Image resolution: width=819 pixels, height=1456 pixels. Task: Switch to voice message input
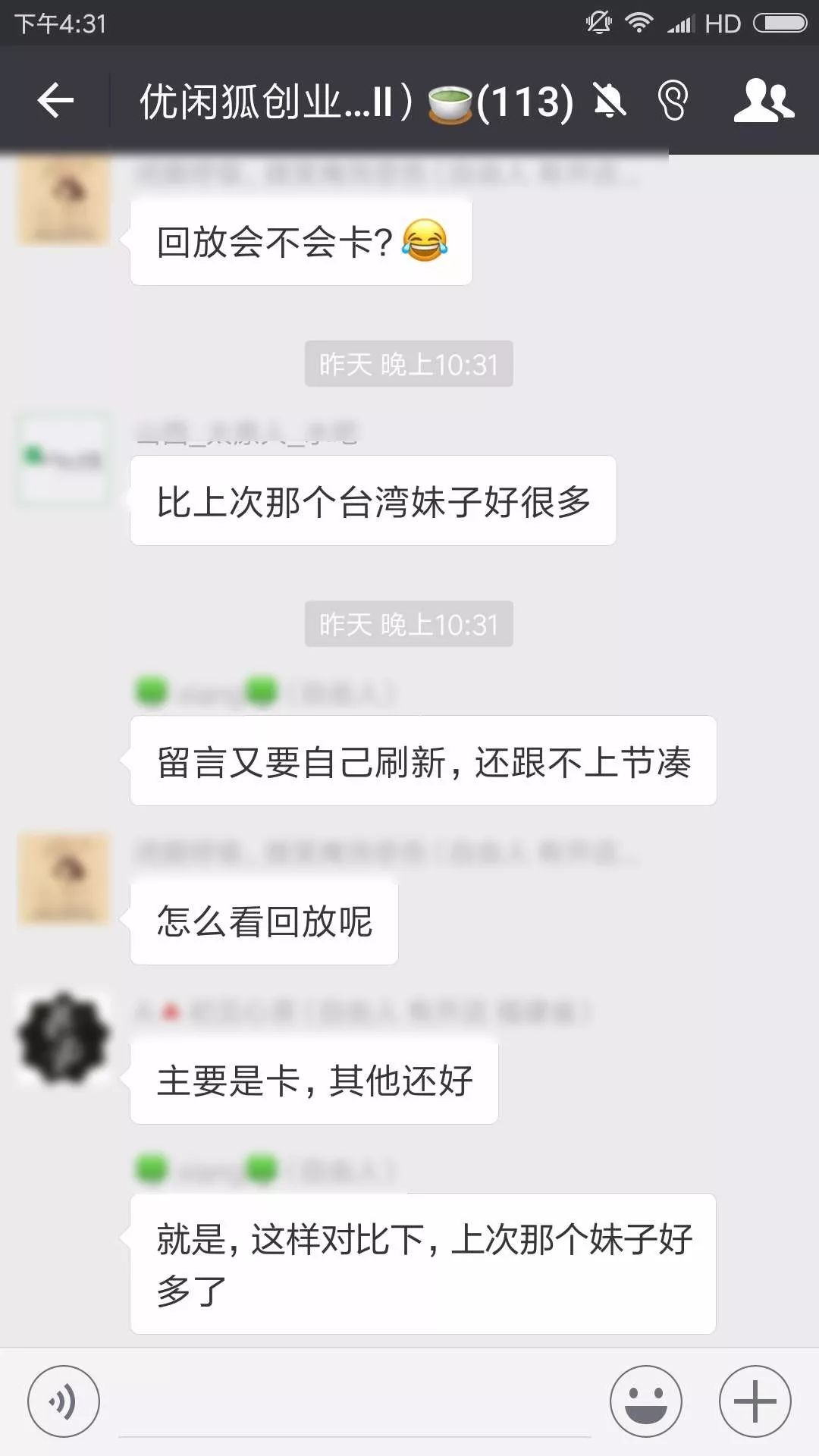(64, 1401)
